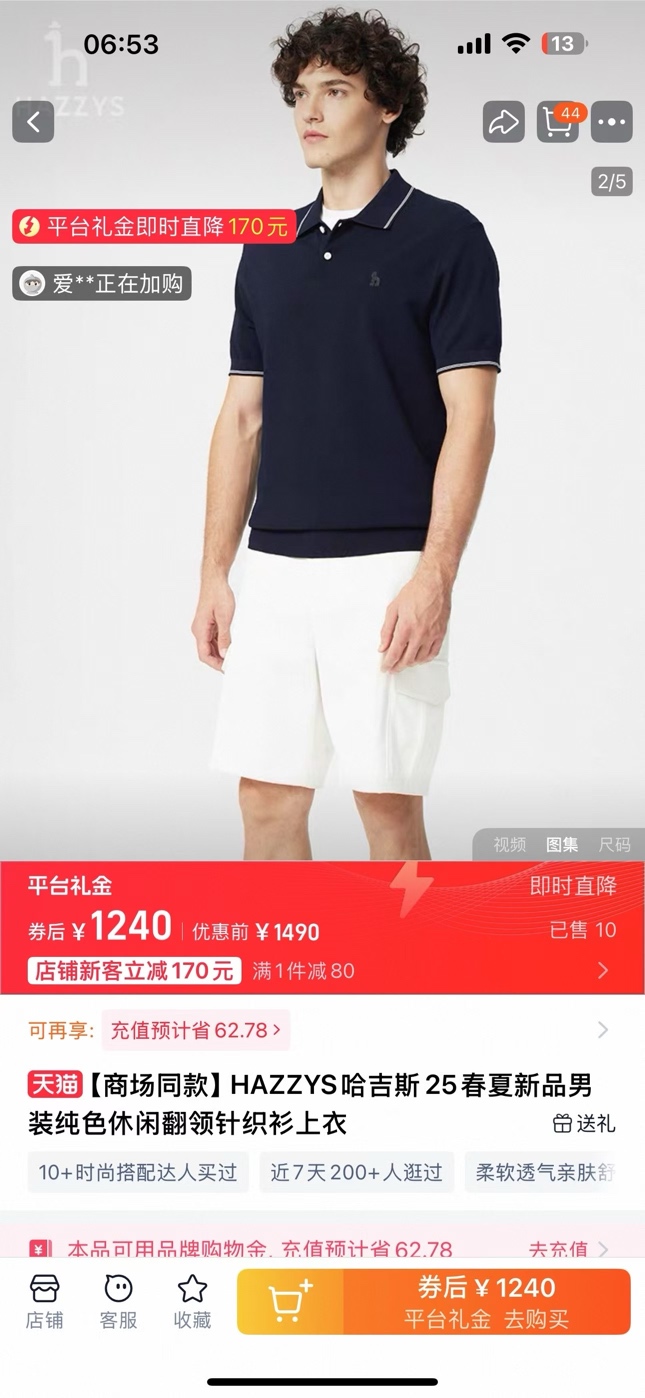The height and width of the screenshot is (1398, 645).
Task: Switch to the 图集 tab
Action: tap(562, 845)
